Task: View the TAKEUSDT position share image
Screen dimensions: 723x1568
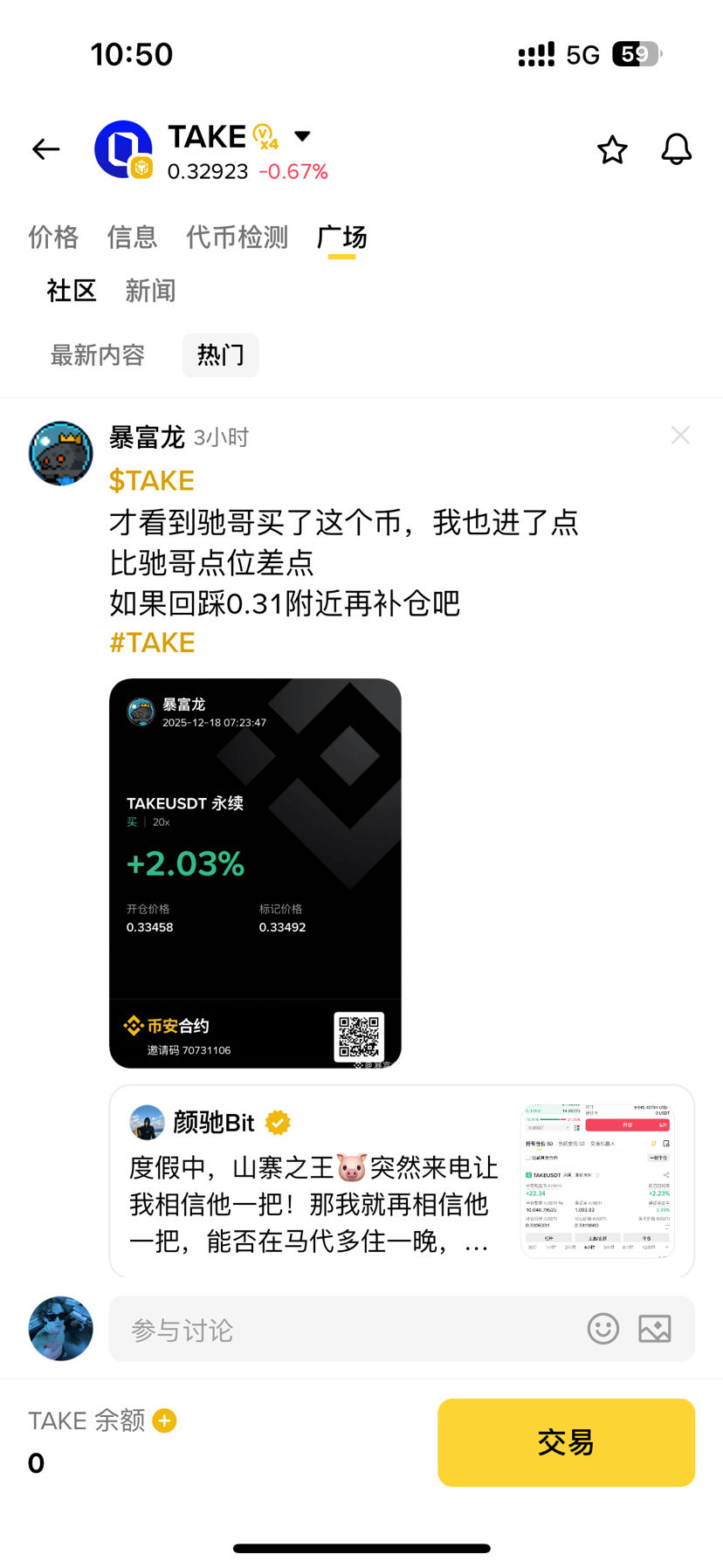Action: point(255,873)
